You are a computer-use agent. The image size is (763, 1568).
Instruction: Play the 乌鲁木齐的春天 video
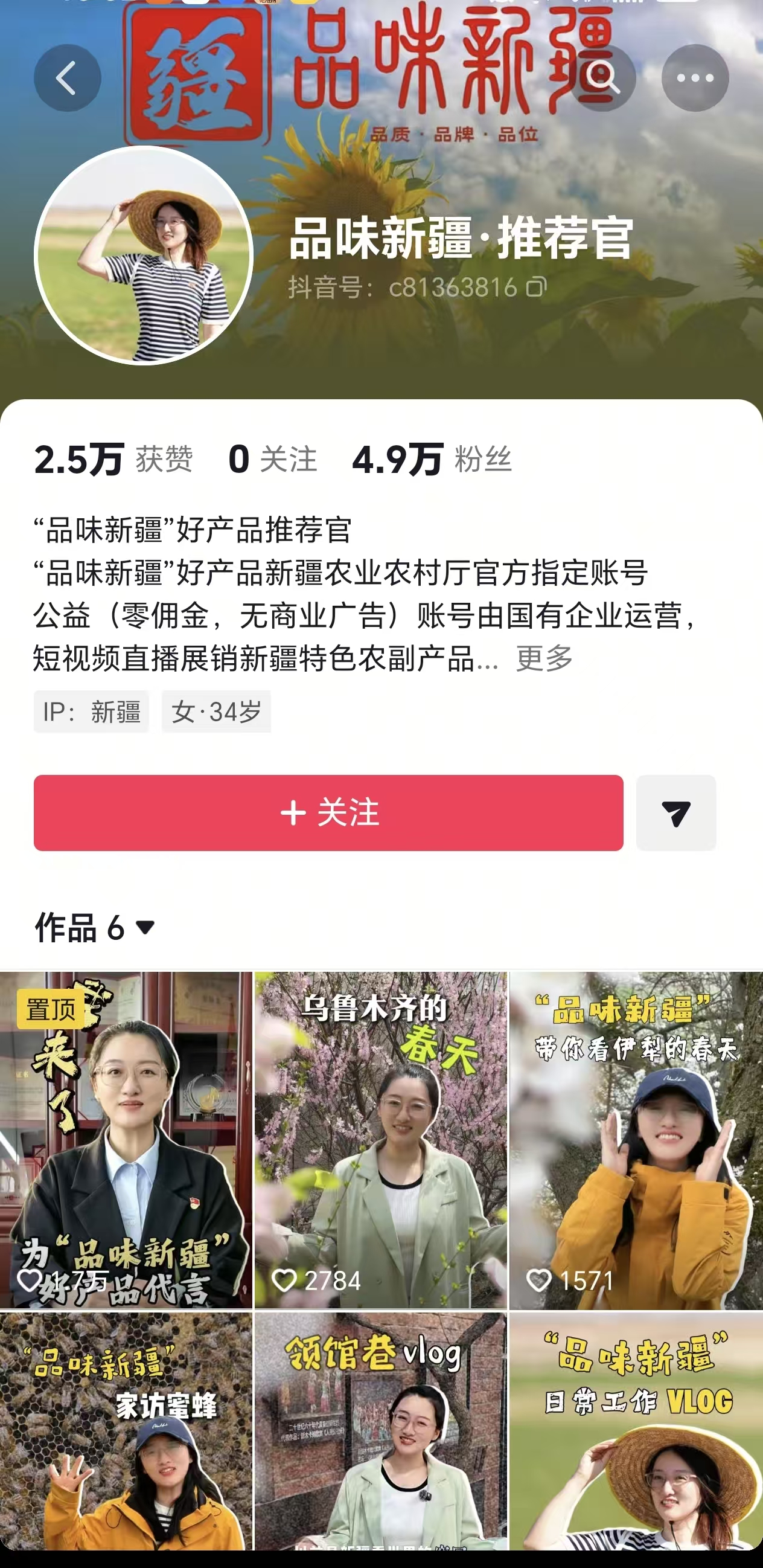[381, 1140]
